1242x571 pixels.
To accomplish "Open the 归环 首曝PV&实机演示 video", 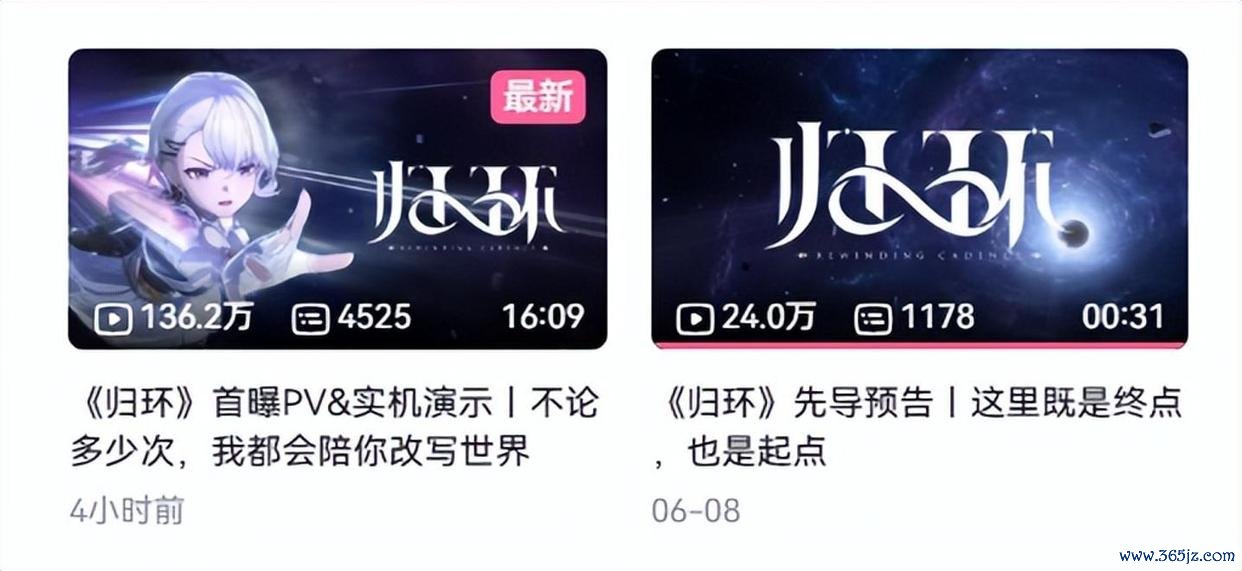I will point(337,199).
